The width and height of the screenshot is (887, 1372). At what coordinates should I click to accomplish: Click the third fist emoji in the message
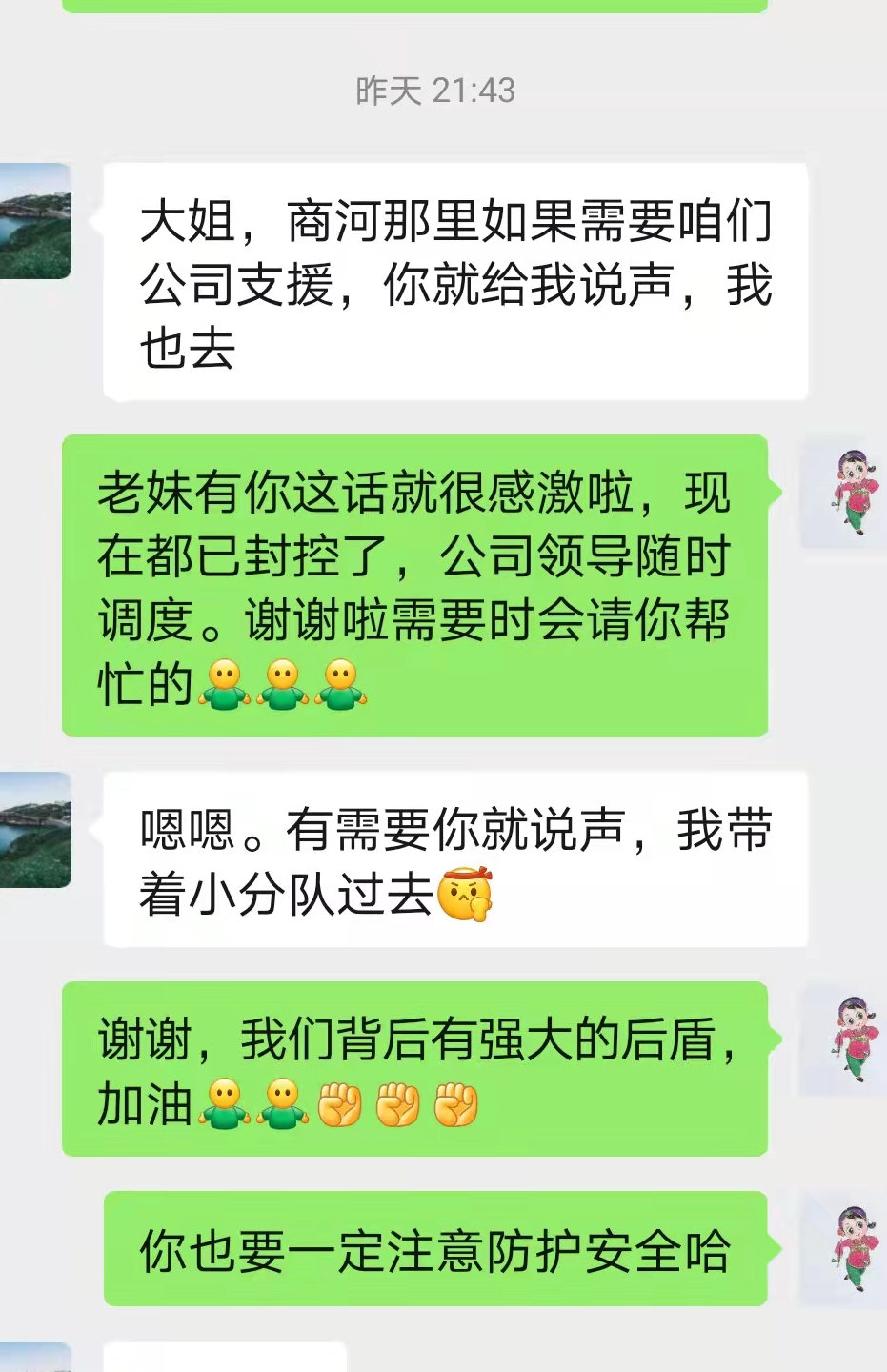[457, 1103]
